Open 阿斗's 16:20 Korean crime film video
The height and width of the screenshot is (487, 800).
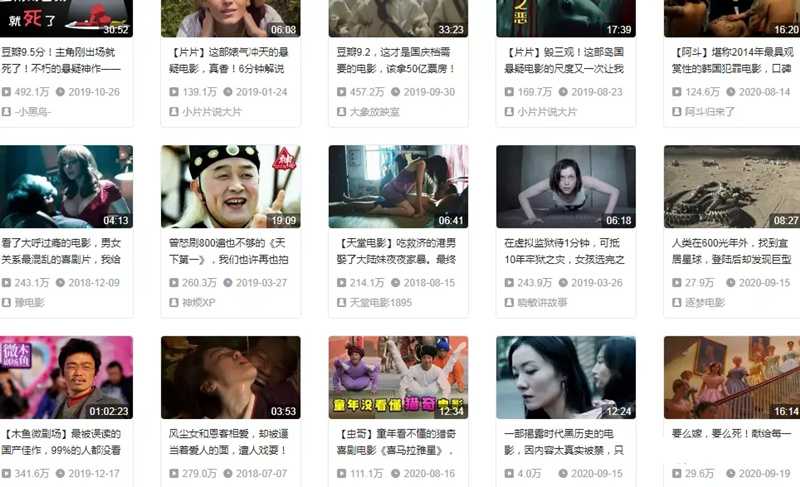pos(733,19)
